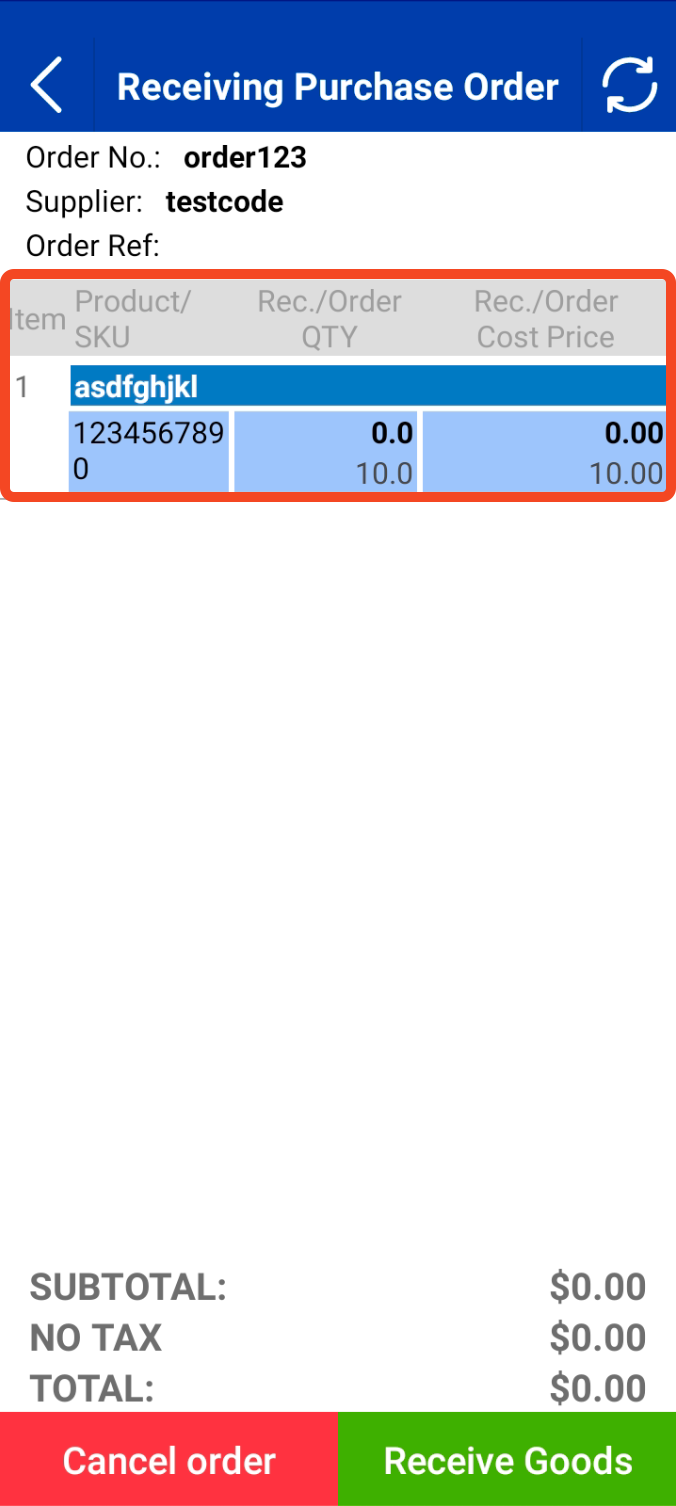Tap Receive Goods

[x=507, y=1459]
